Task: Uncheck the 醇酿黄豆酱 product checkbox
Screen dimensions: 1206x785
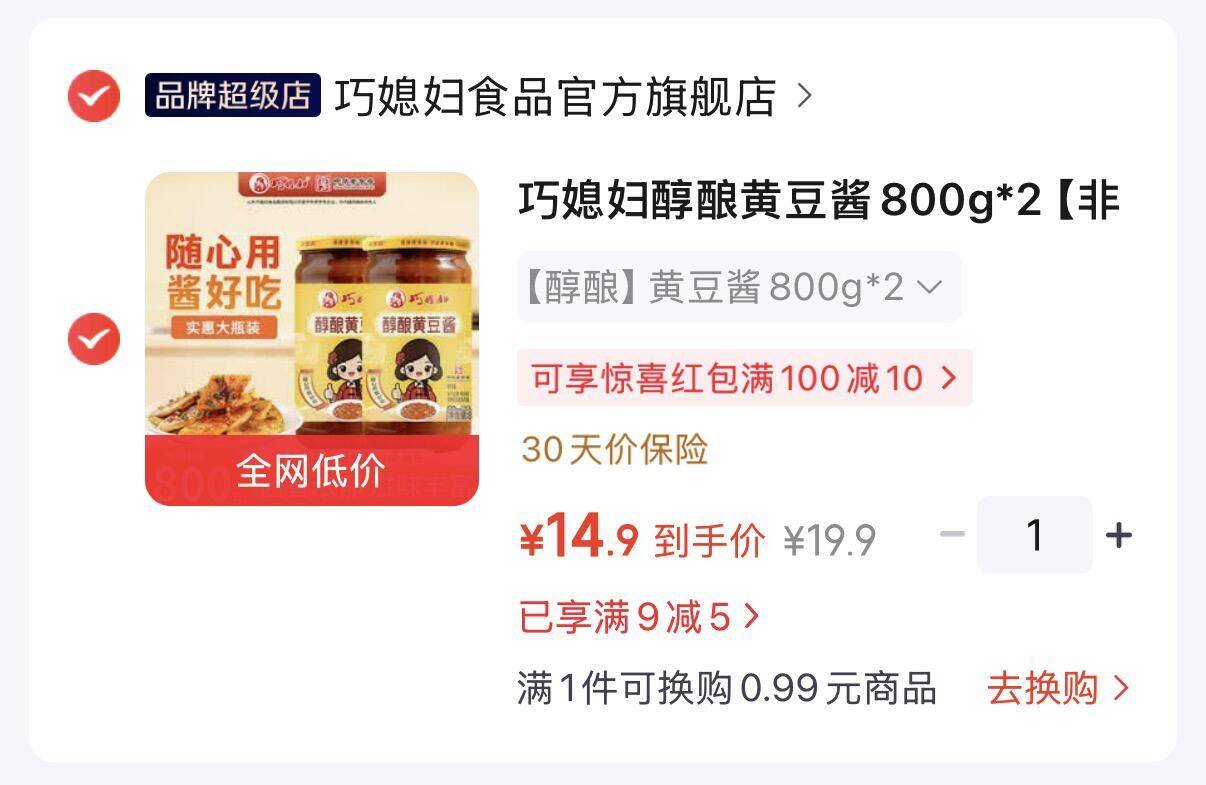Action: click(x=94, y=339)
